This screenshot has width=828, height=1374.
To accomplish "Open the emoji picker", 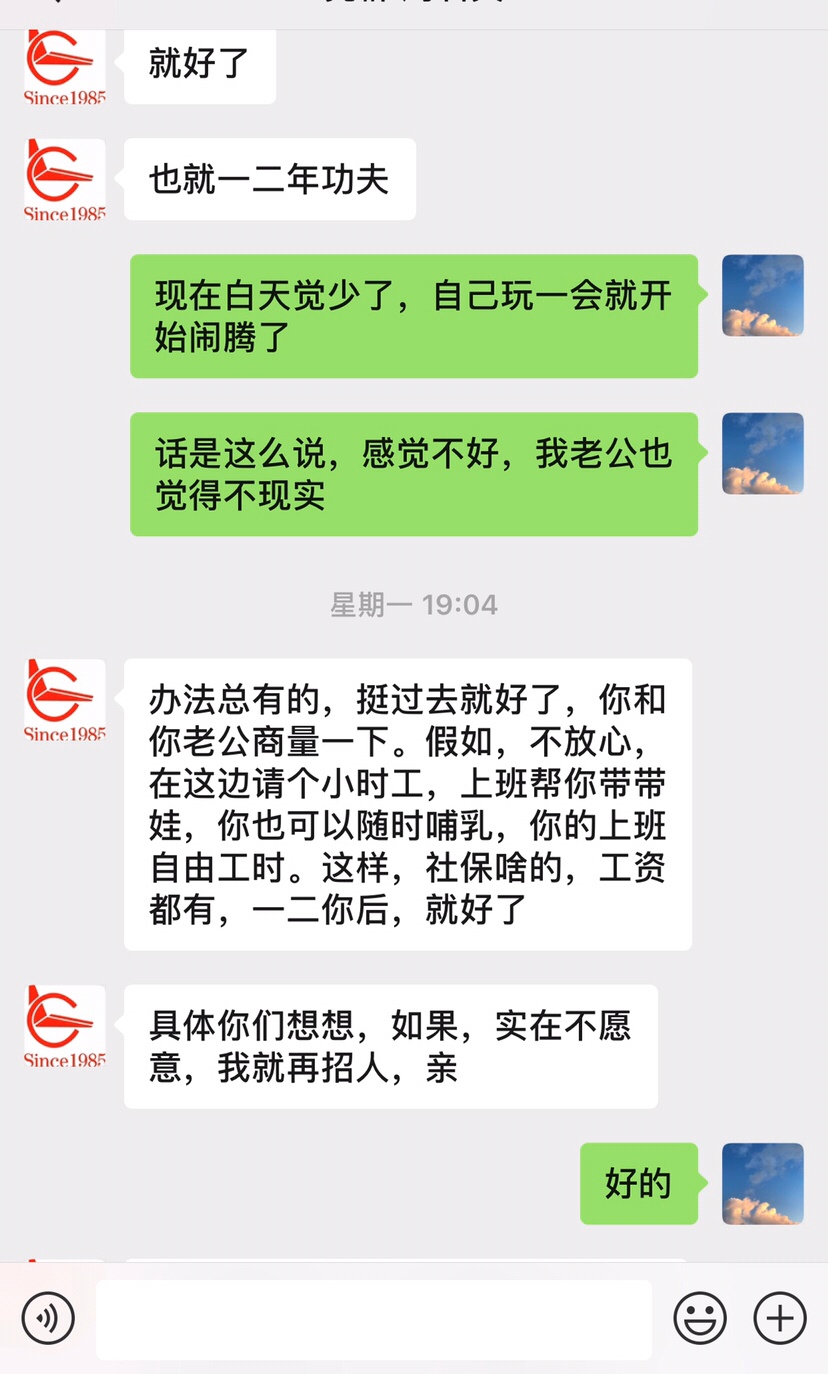I will pos(699,1318).
